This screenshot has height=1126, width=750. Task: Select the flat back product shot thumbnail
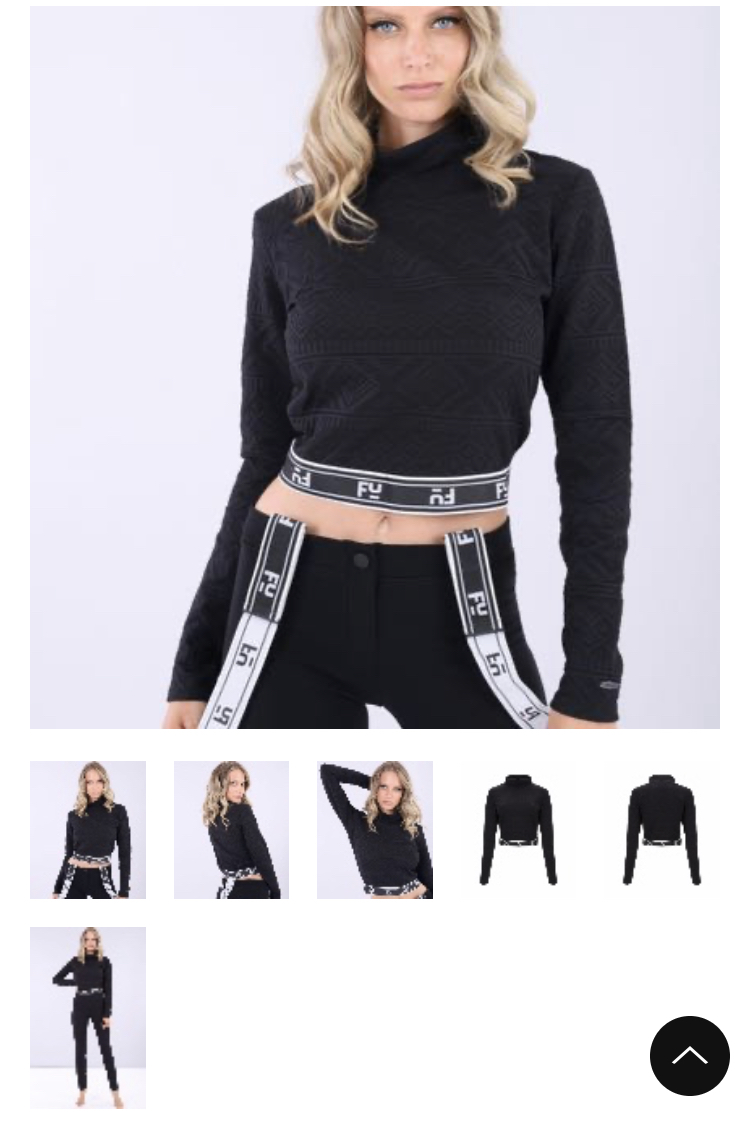coord(661,830)
